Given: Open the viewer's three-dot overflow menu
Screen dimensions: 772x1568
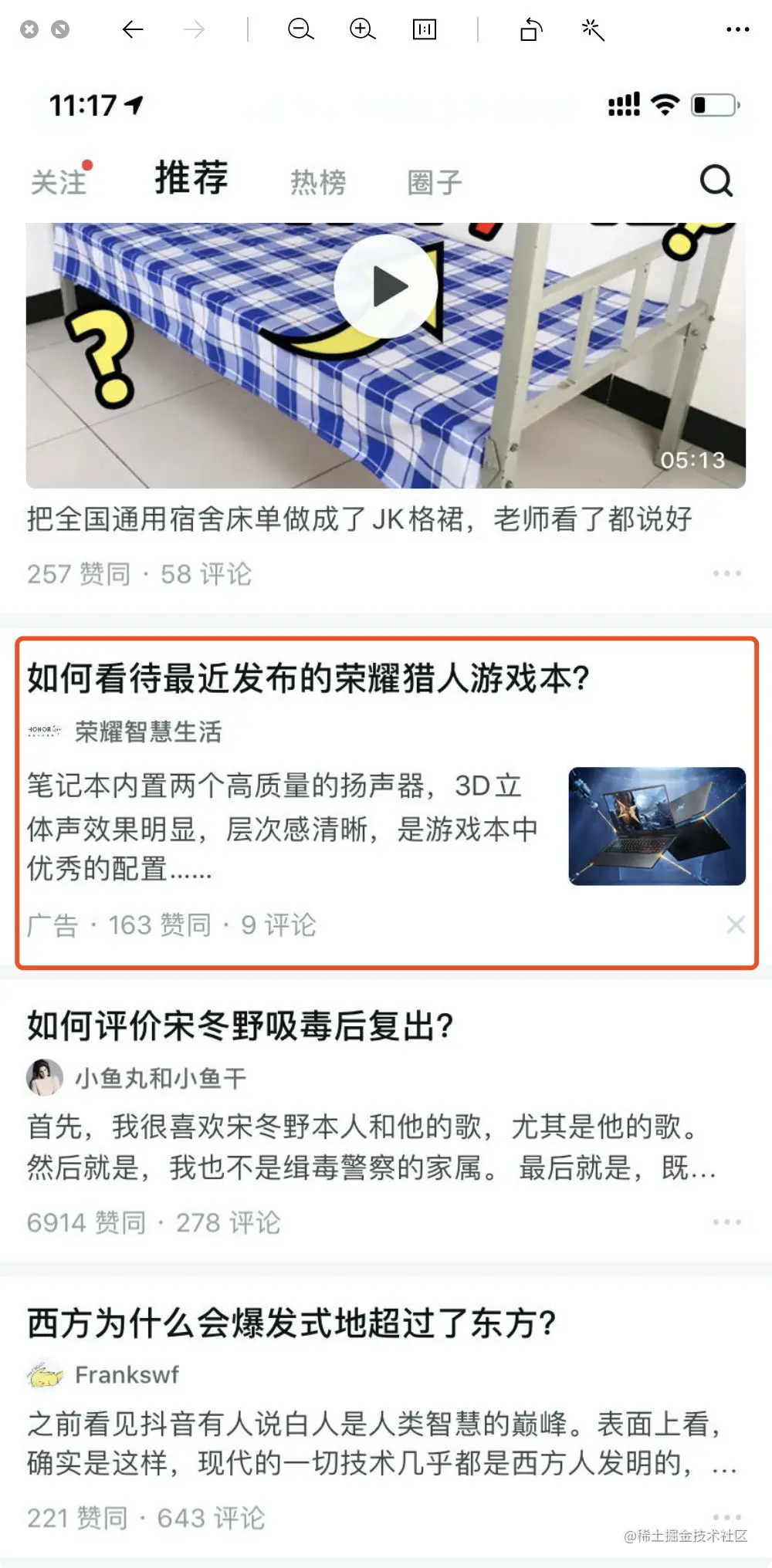Looking at the screenshot, I should (x=737, y=30).
